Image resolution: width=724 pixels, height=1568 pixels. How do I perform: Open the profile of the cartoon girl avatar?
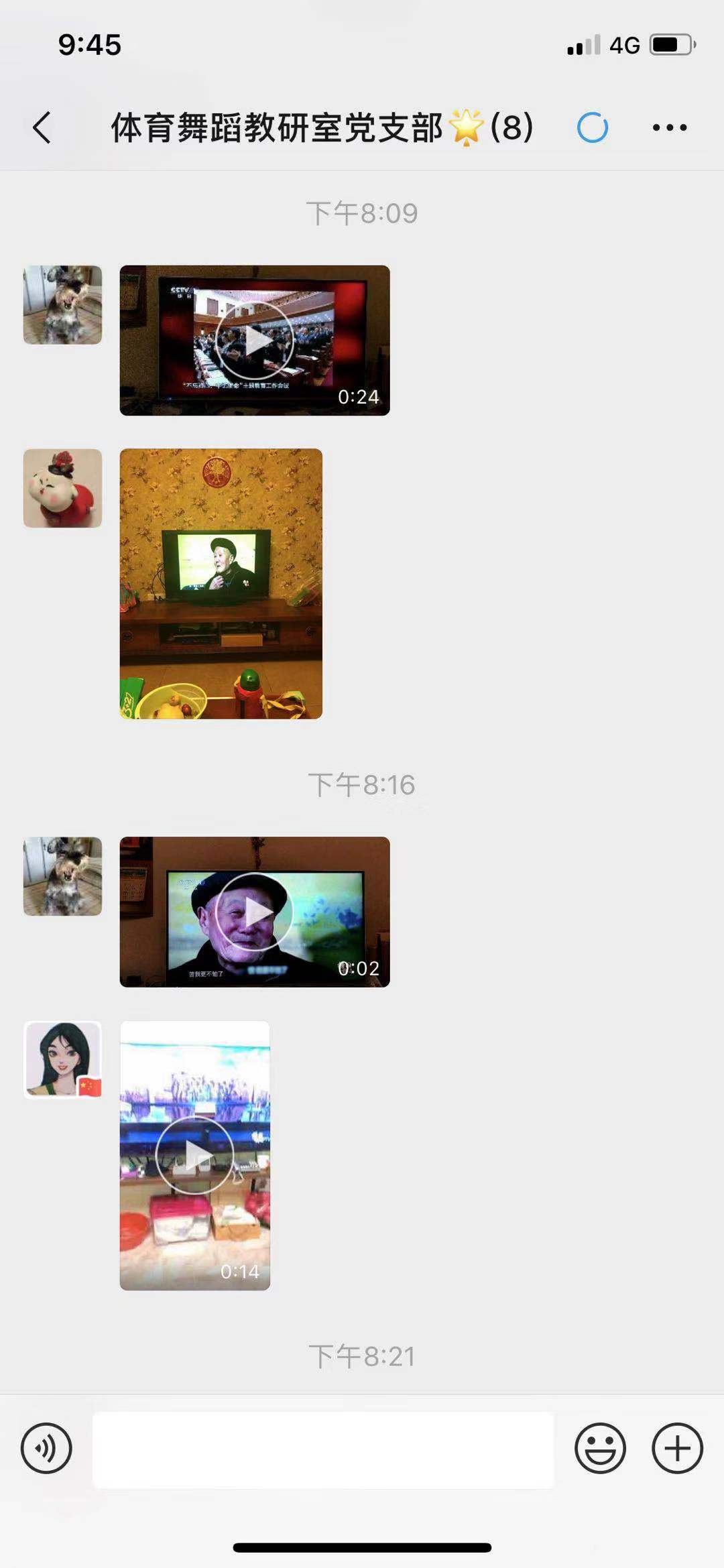[x=63, y=1060]
